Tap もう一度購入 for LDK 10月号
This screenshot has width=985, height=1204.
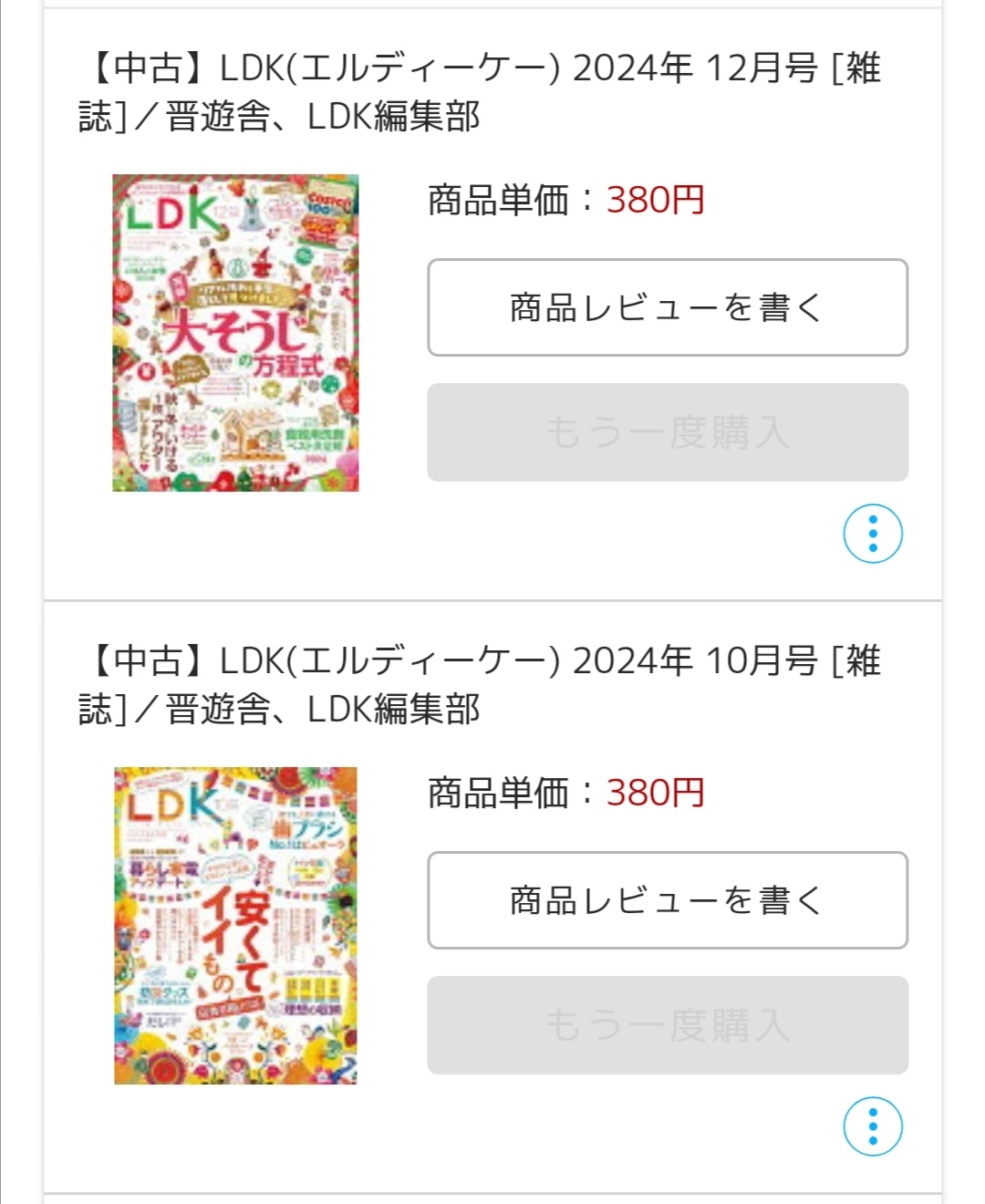pos(668,1025)
